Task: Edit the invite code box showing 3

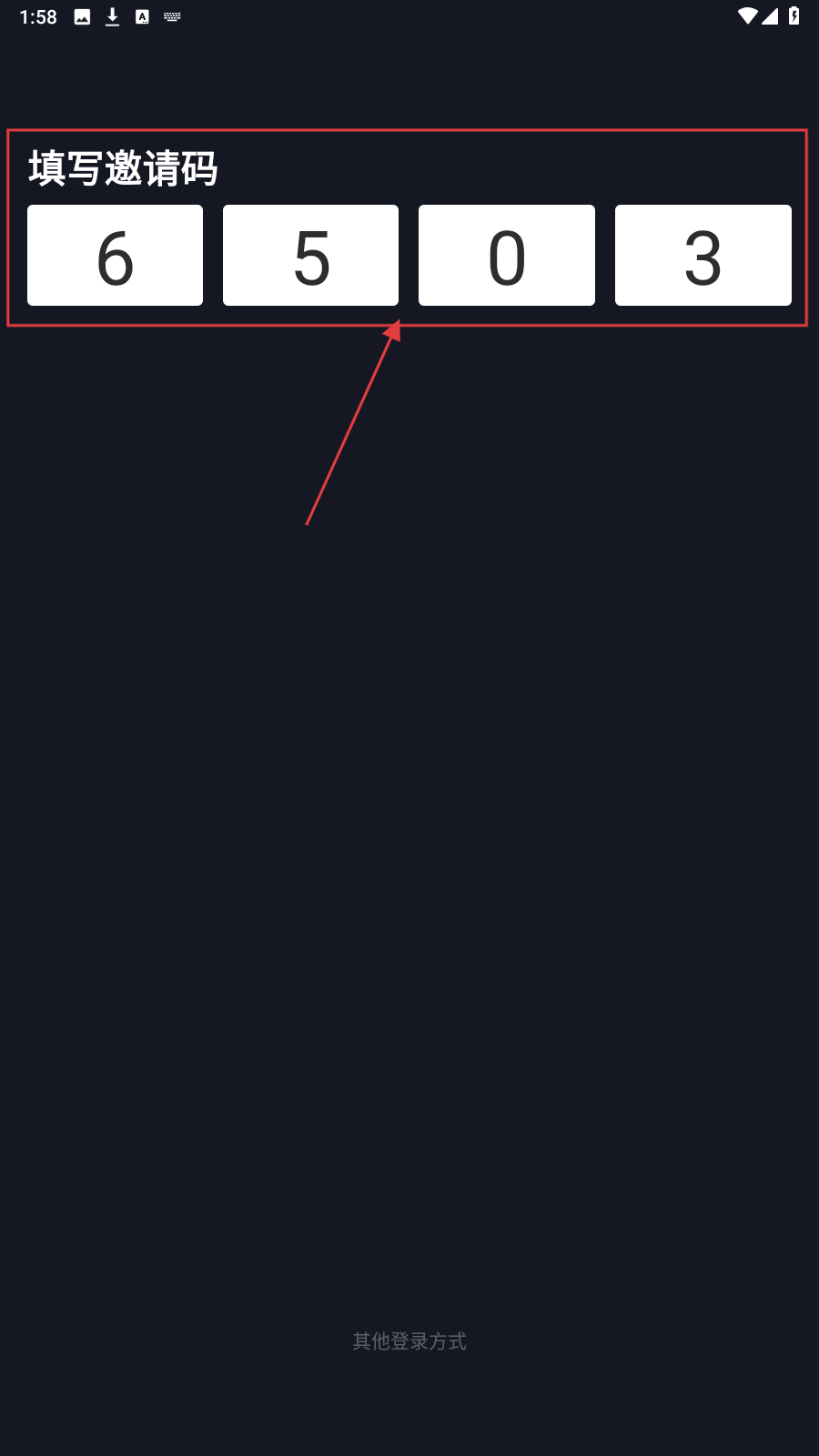Action: click(703, 256)
